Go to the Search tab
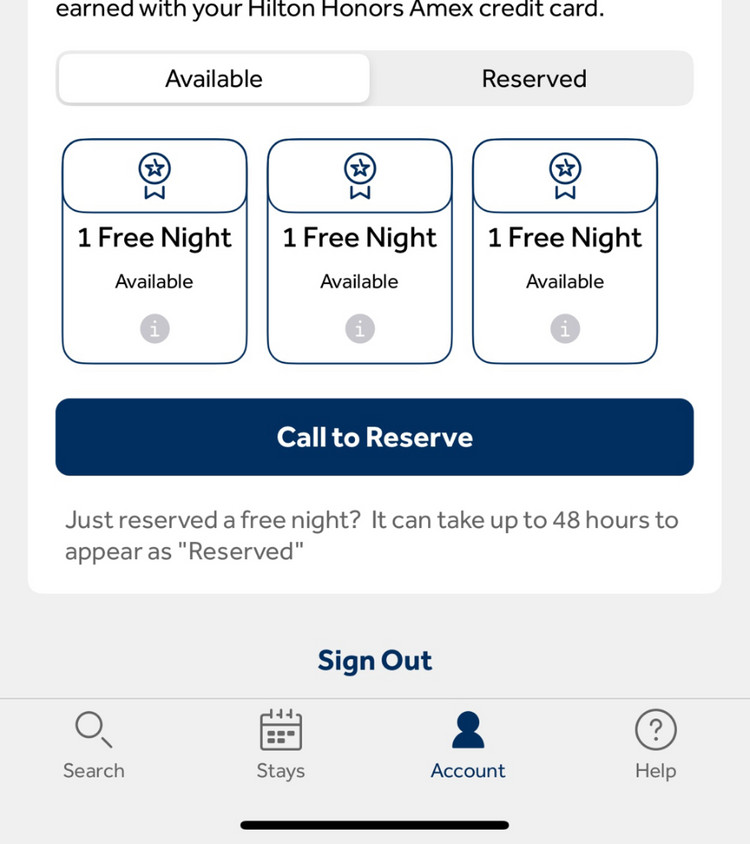 94,746
